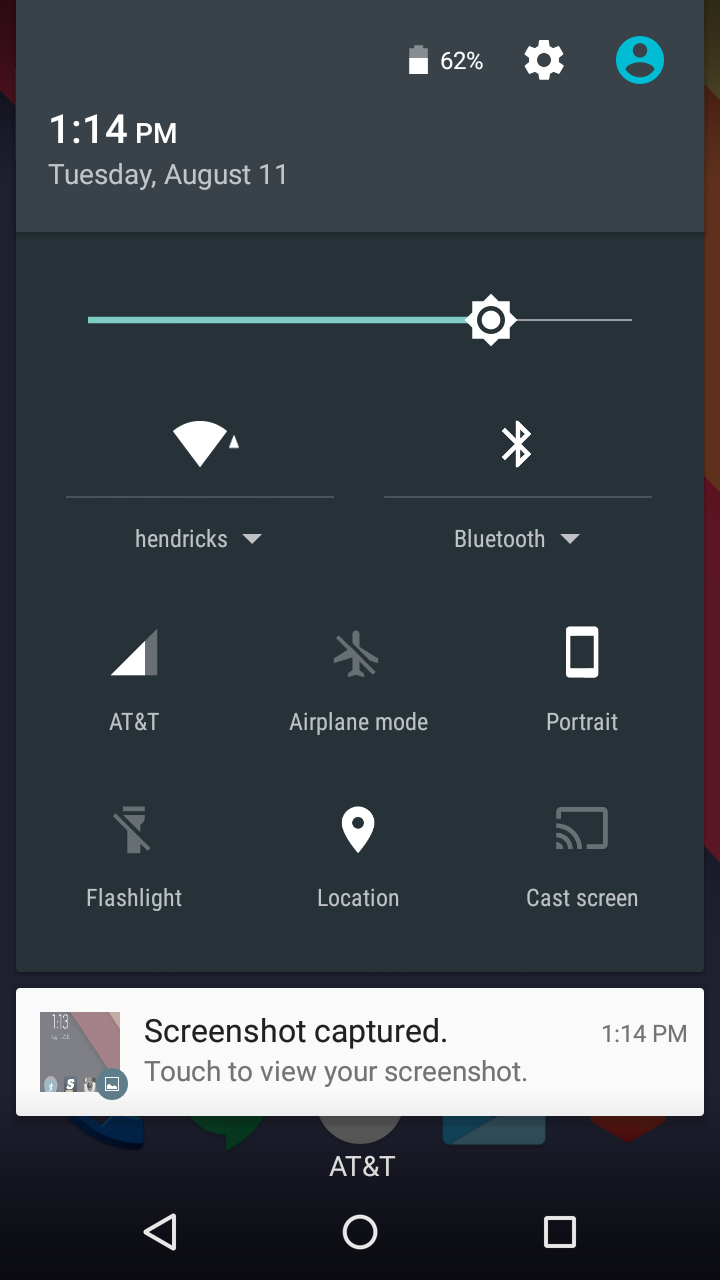Expand the hendricks Wi-Fi network dropdown
This screenshot has height=1280, width=720.
pos(199,539)
